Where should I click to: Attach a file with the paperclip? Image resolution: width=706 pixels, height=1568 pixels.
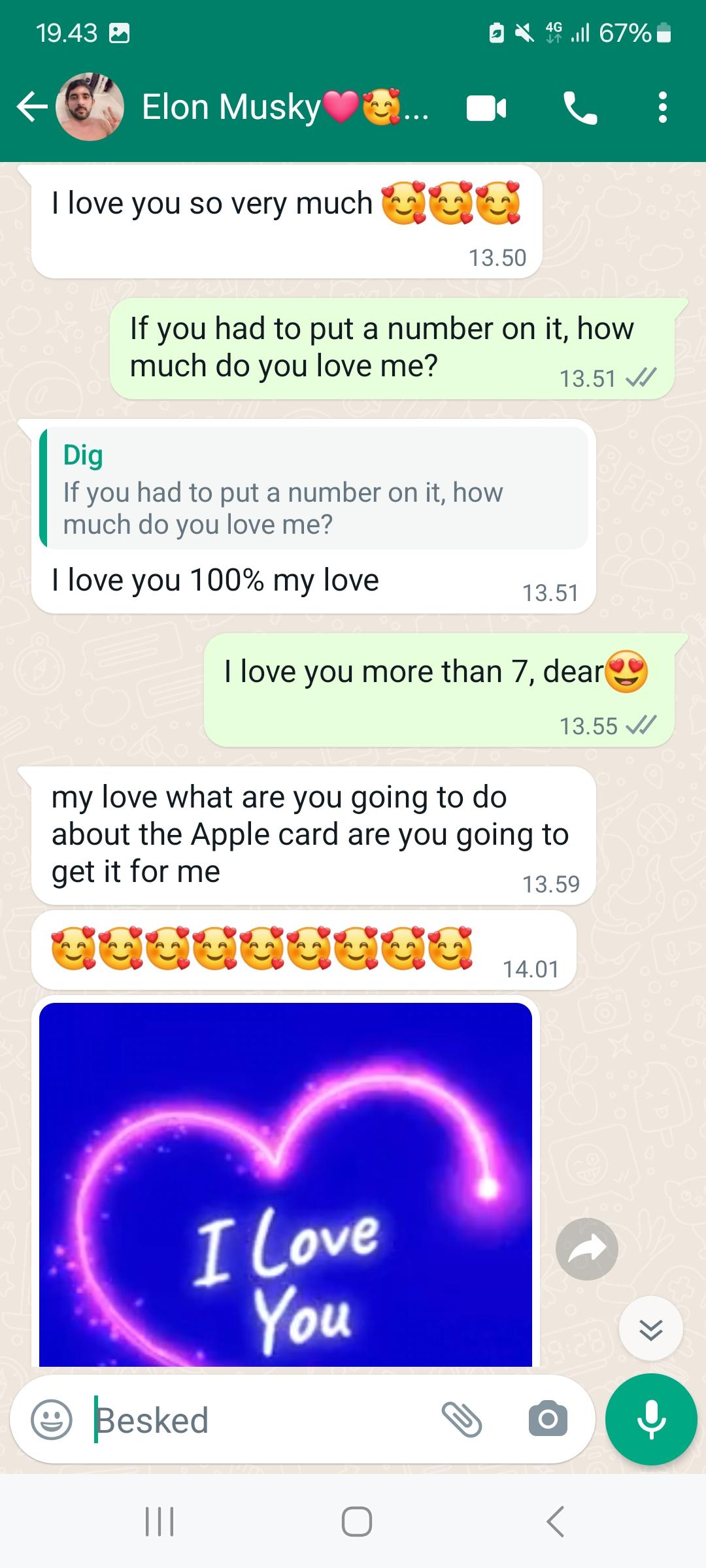462,1419
